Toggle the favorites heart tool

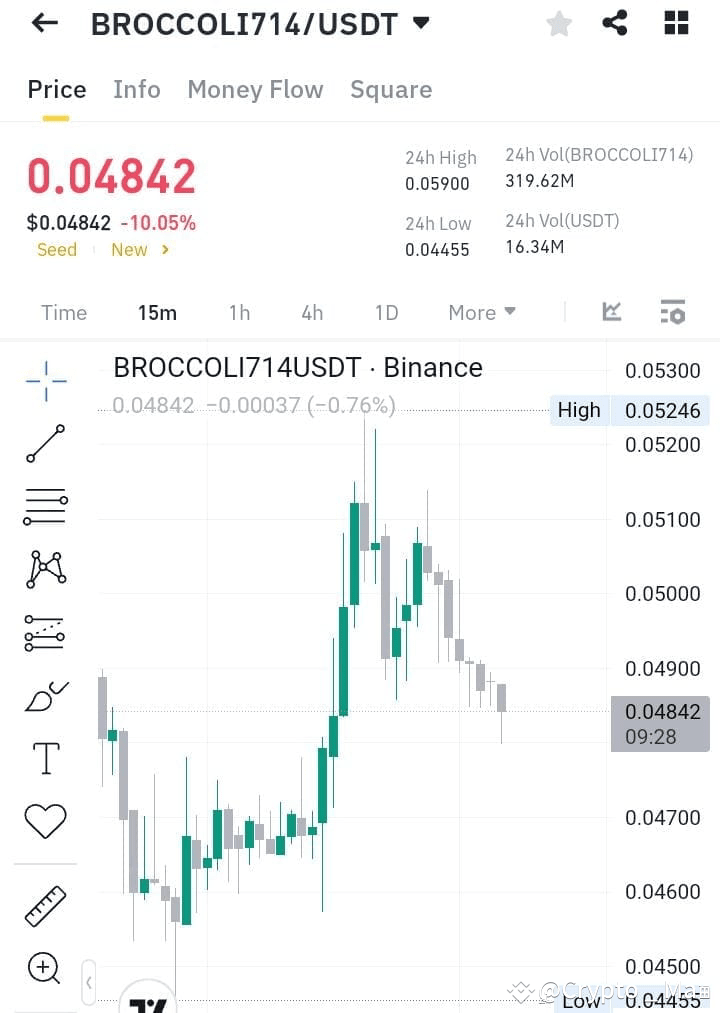(44, 820)
